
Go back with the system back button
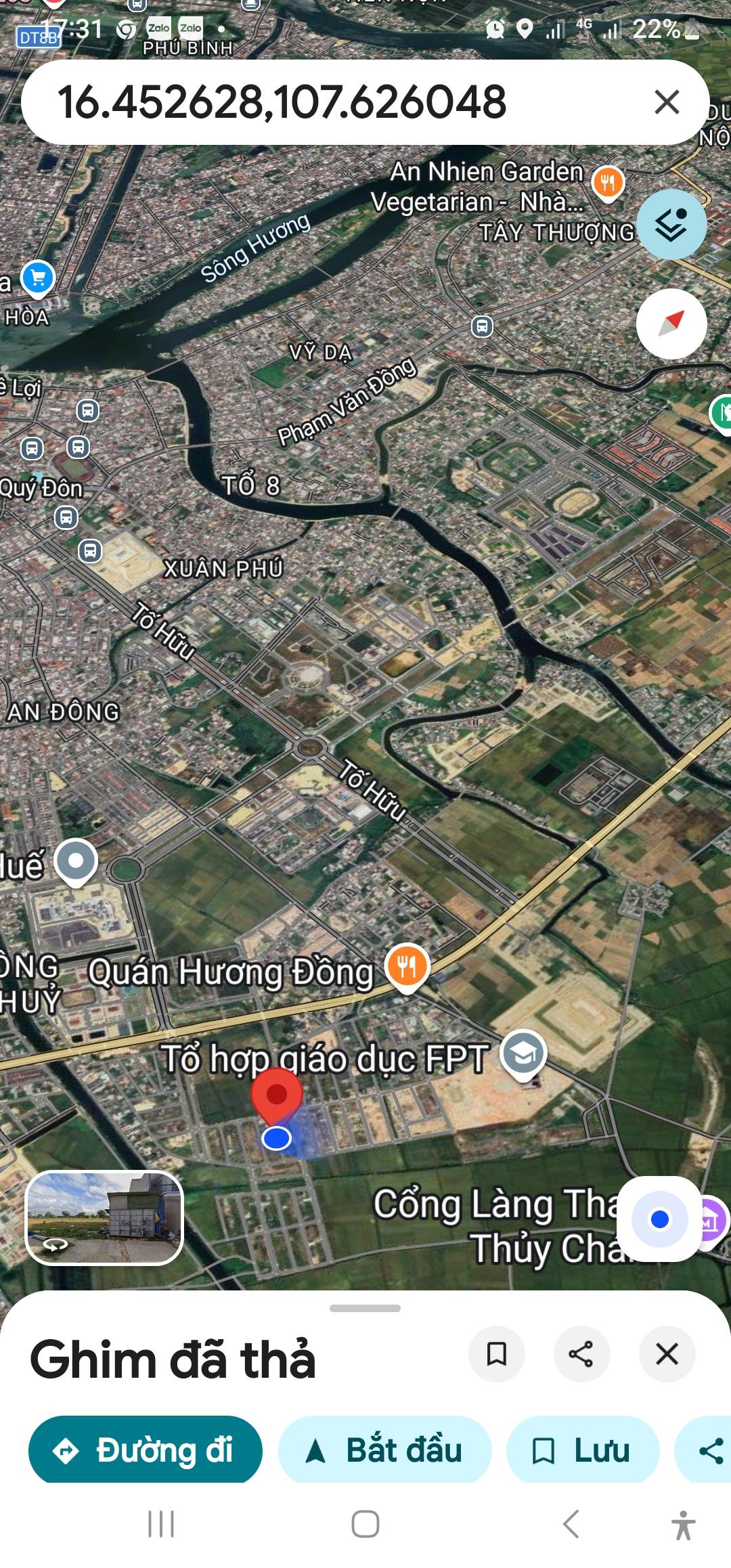[x=571, y=1524]
